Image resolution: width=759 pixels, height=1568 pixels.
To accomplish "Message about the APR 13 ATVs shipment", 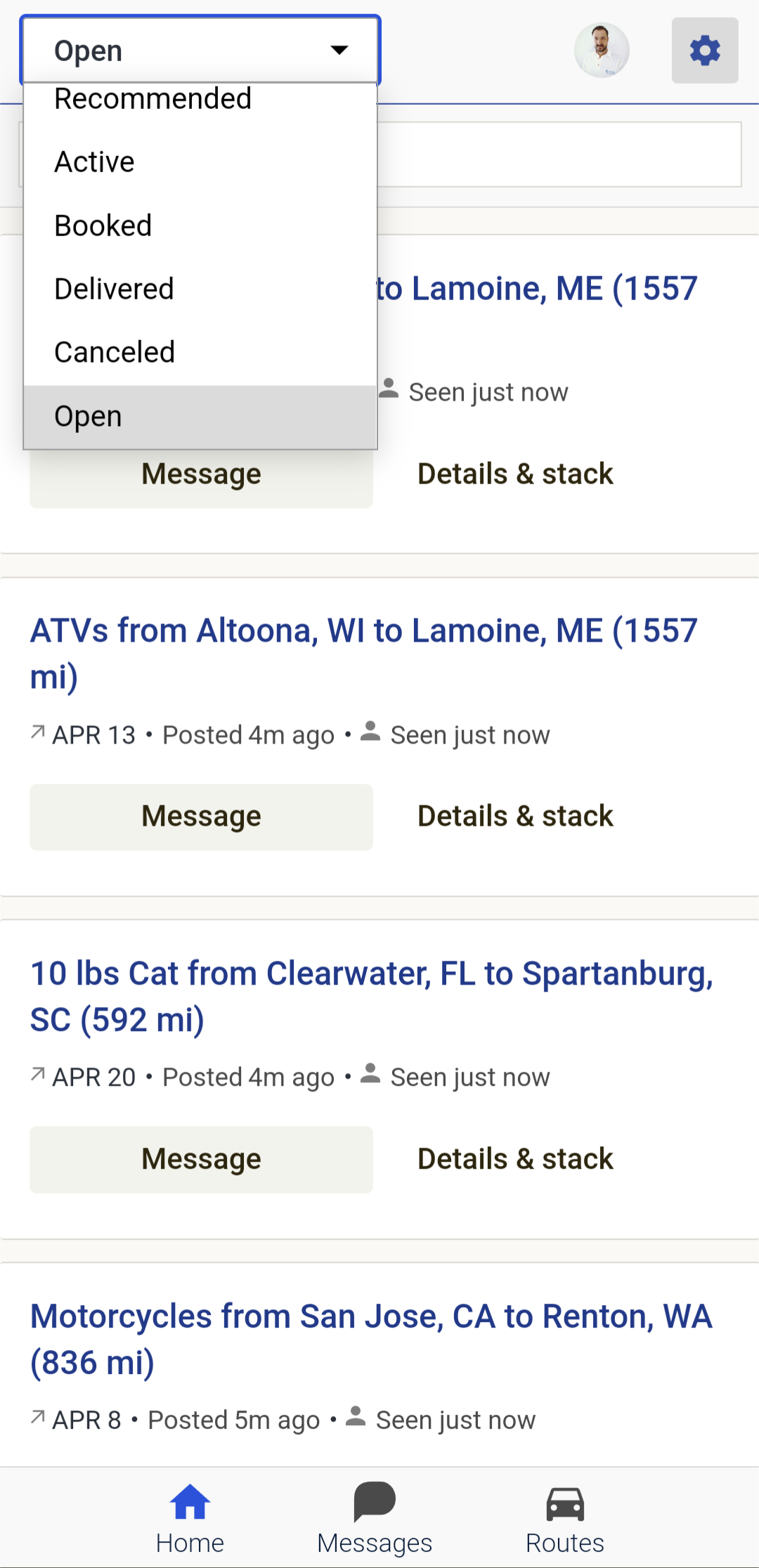I will pyautogui.click(x=201, y=817).
